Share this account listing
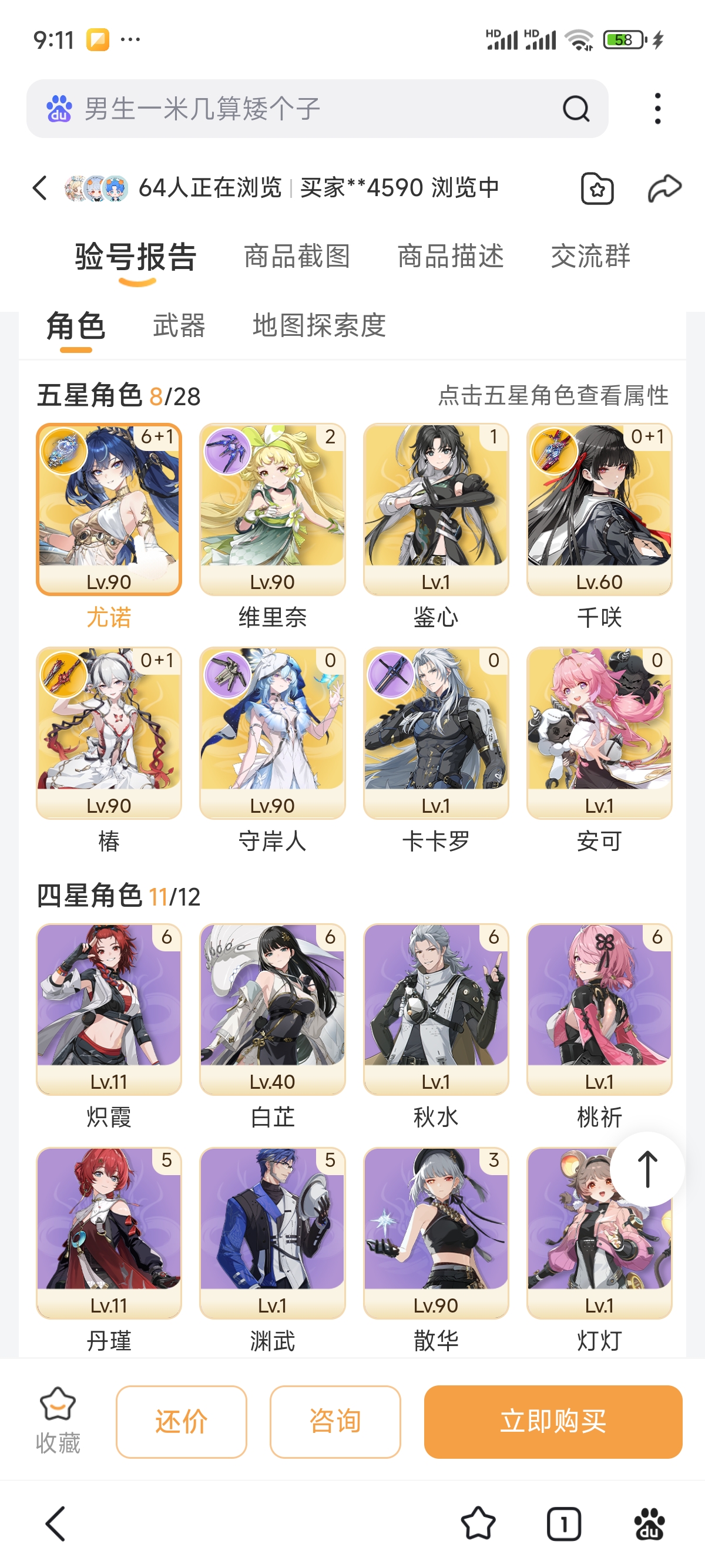Viewport: 705px width, 1568px height. (664, 188)
